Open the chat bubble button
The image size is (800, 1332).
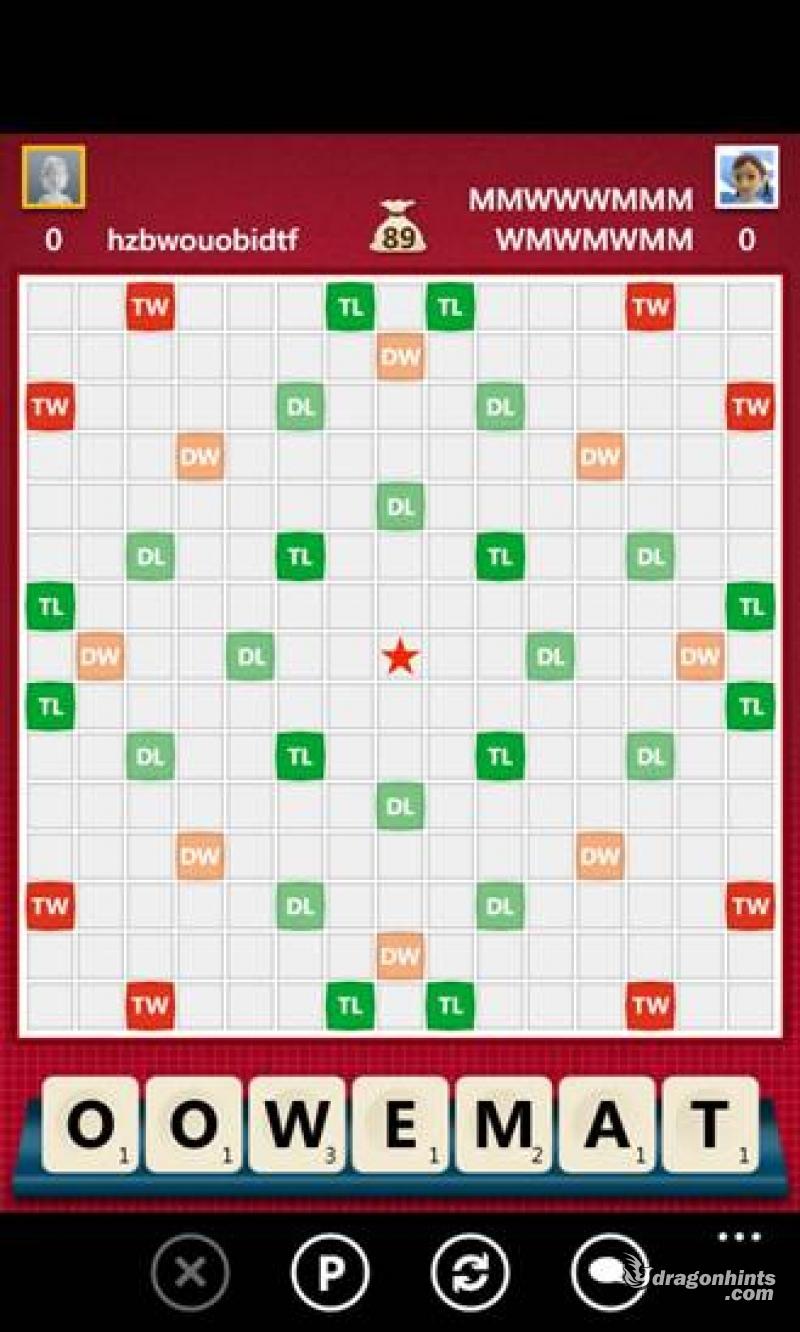pyautogui.click(x=609, y=1273)
